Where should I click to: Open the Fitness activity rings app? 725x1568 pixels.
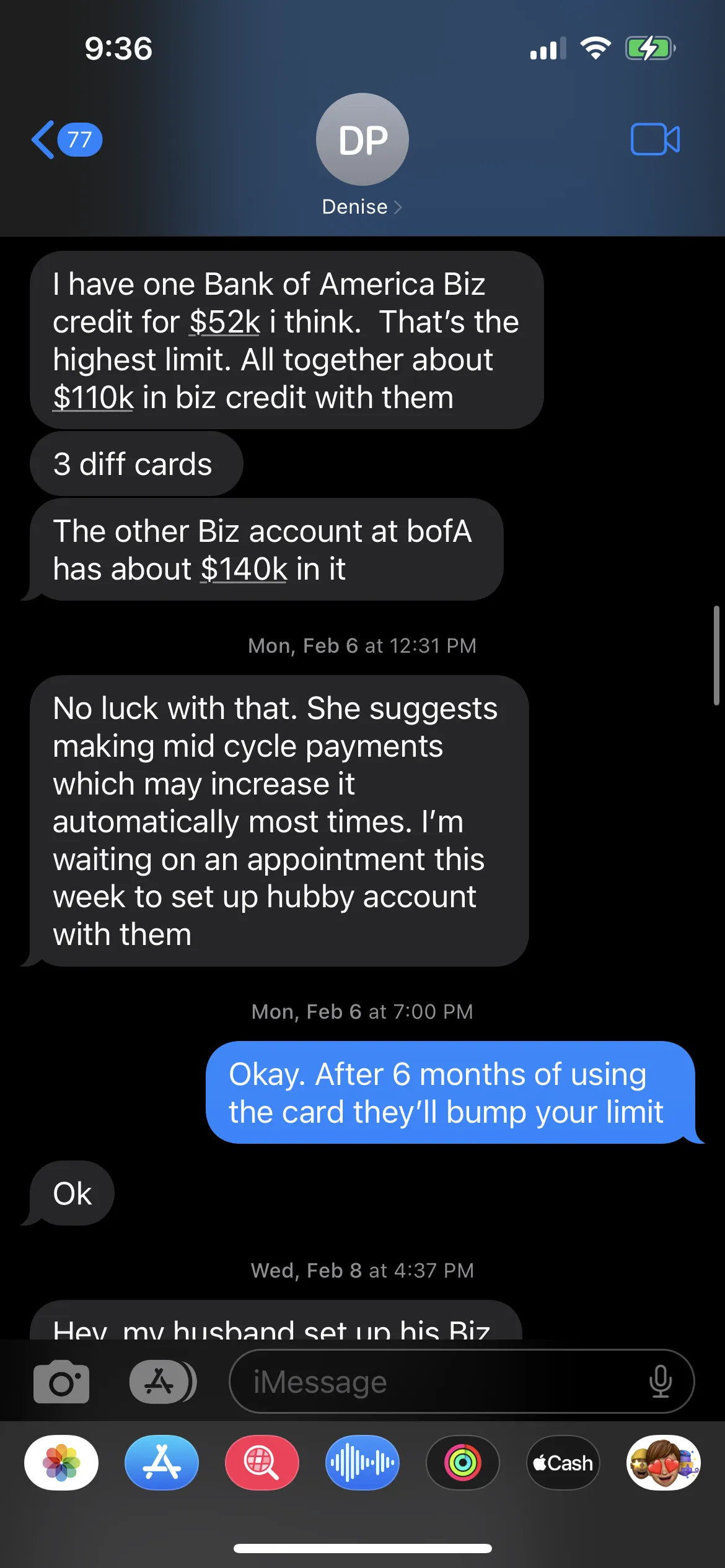(463, 1463)
